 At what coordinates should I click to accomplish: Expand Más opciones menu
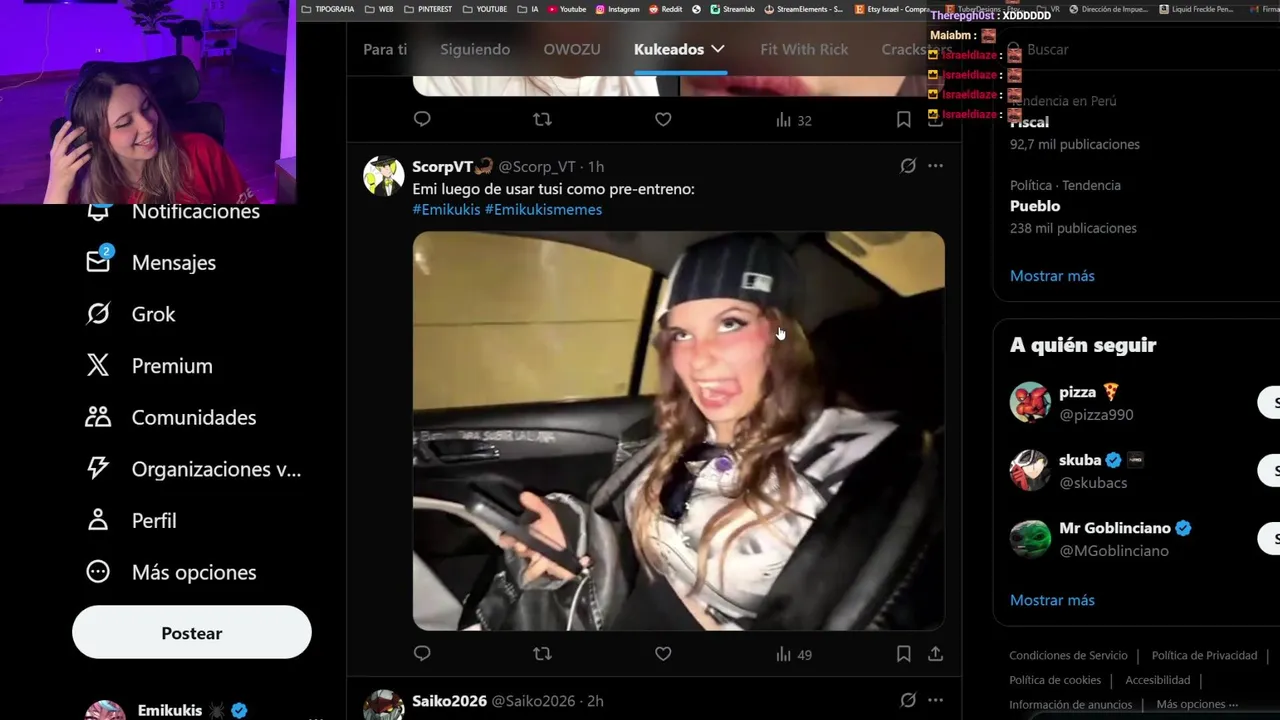(193, 572)
